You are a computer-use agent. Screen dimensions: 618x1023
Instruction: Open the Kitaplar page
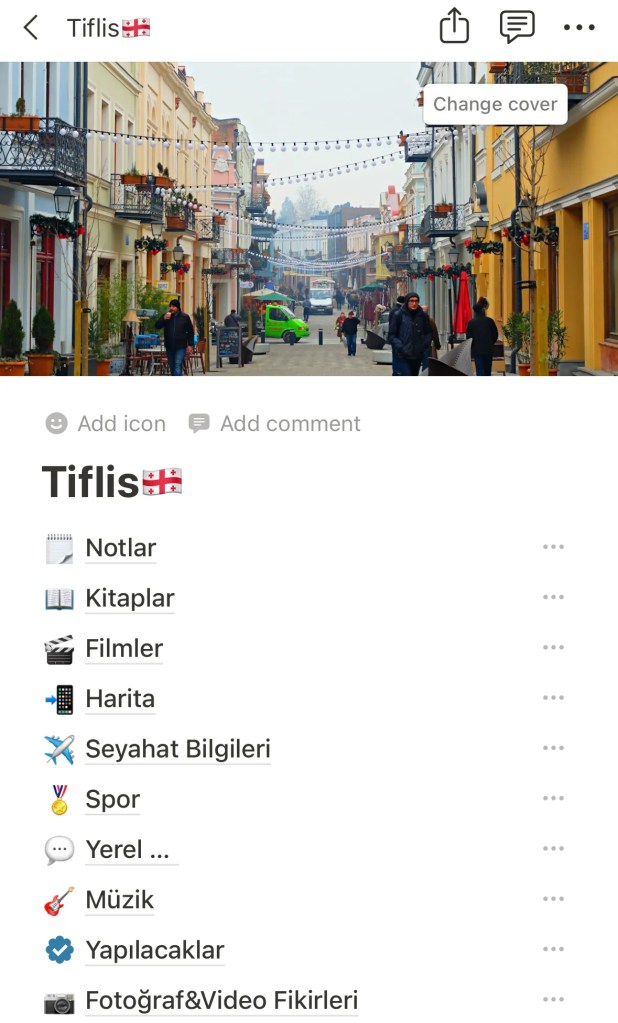(x=130, y=598)
